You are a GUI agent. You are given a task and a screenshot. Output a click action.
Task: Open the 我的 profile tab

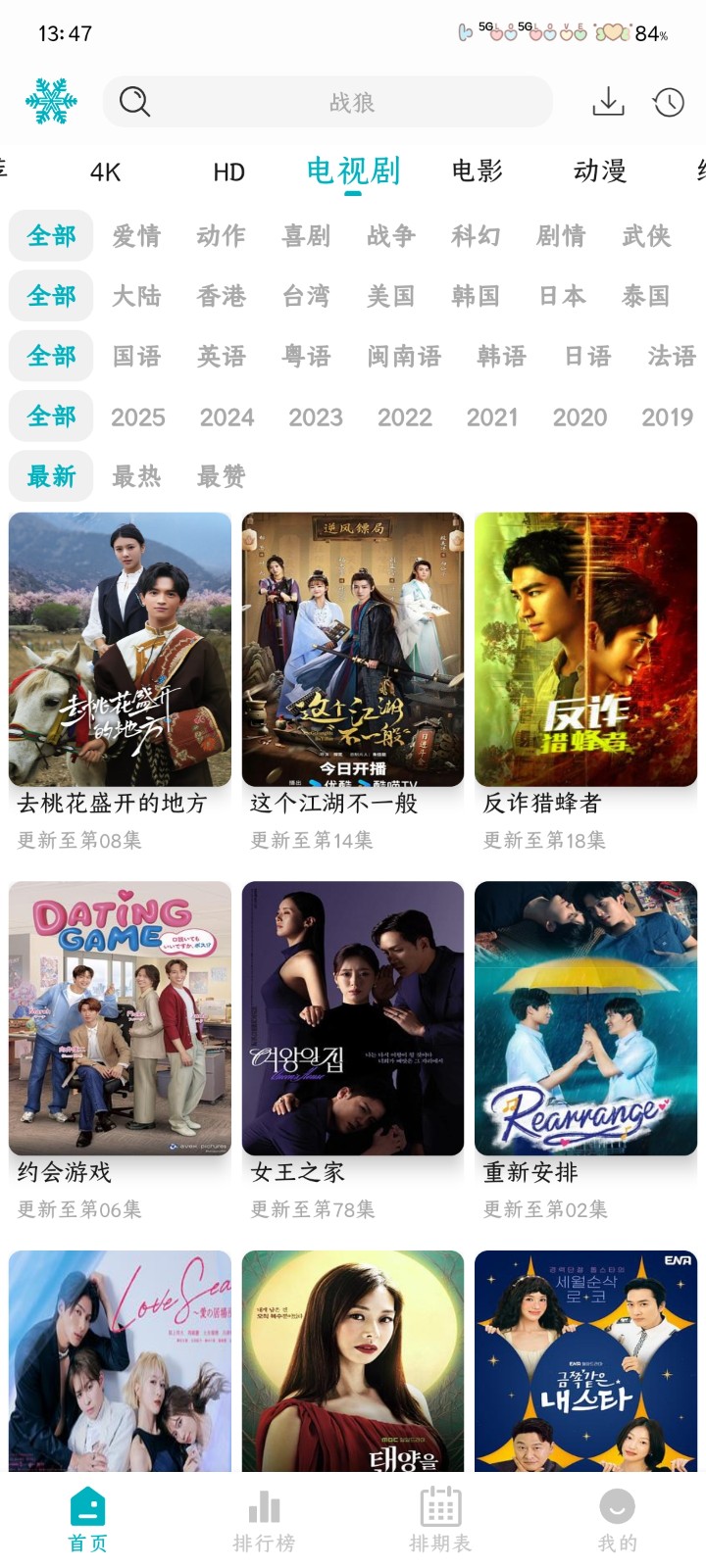pos(617,1519)
